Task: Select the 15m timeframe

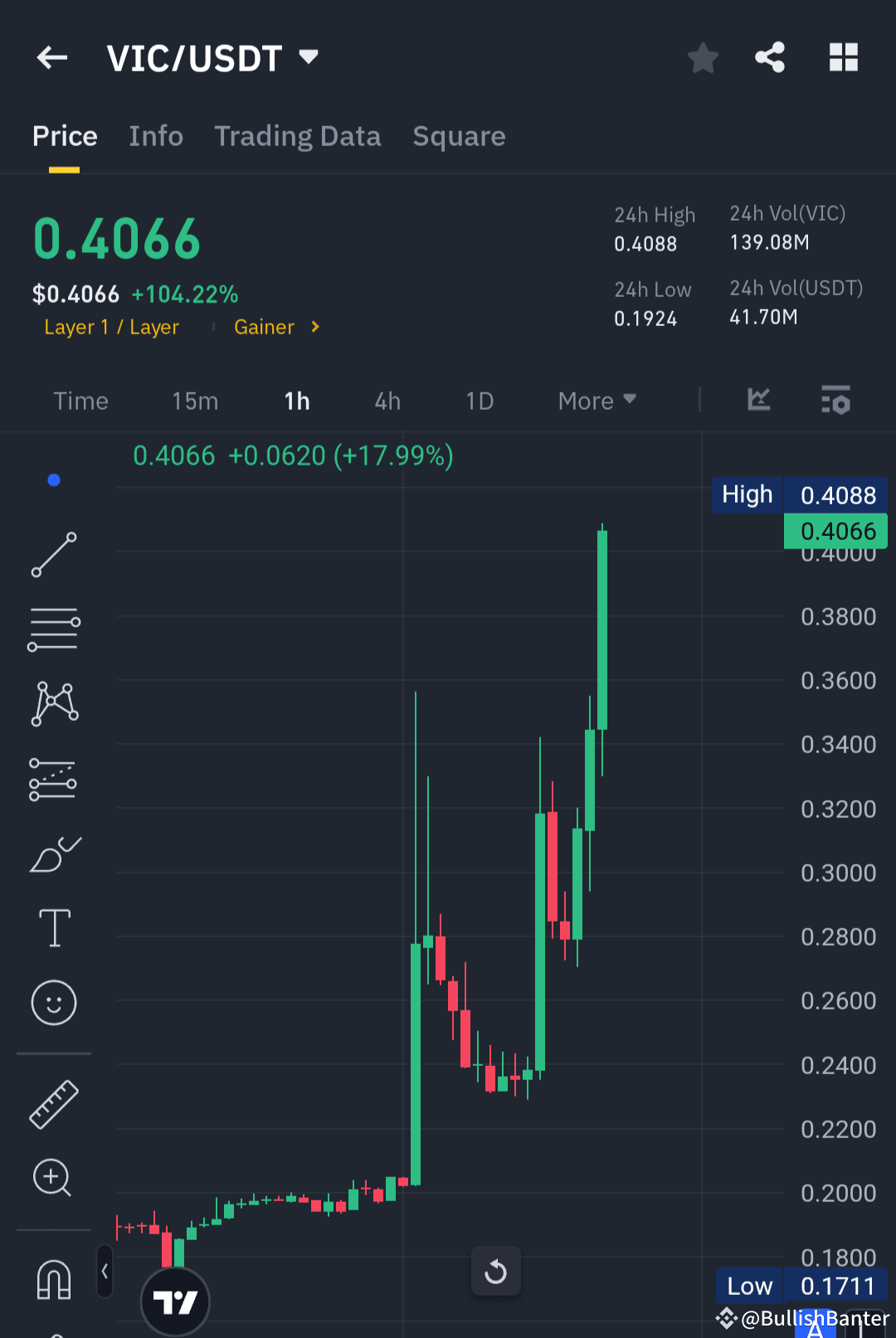Action: coord(194,401)
